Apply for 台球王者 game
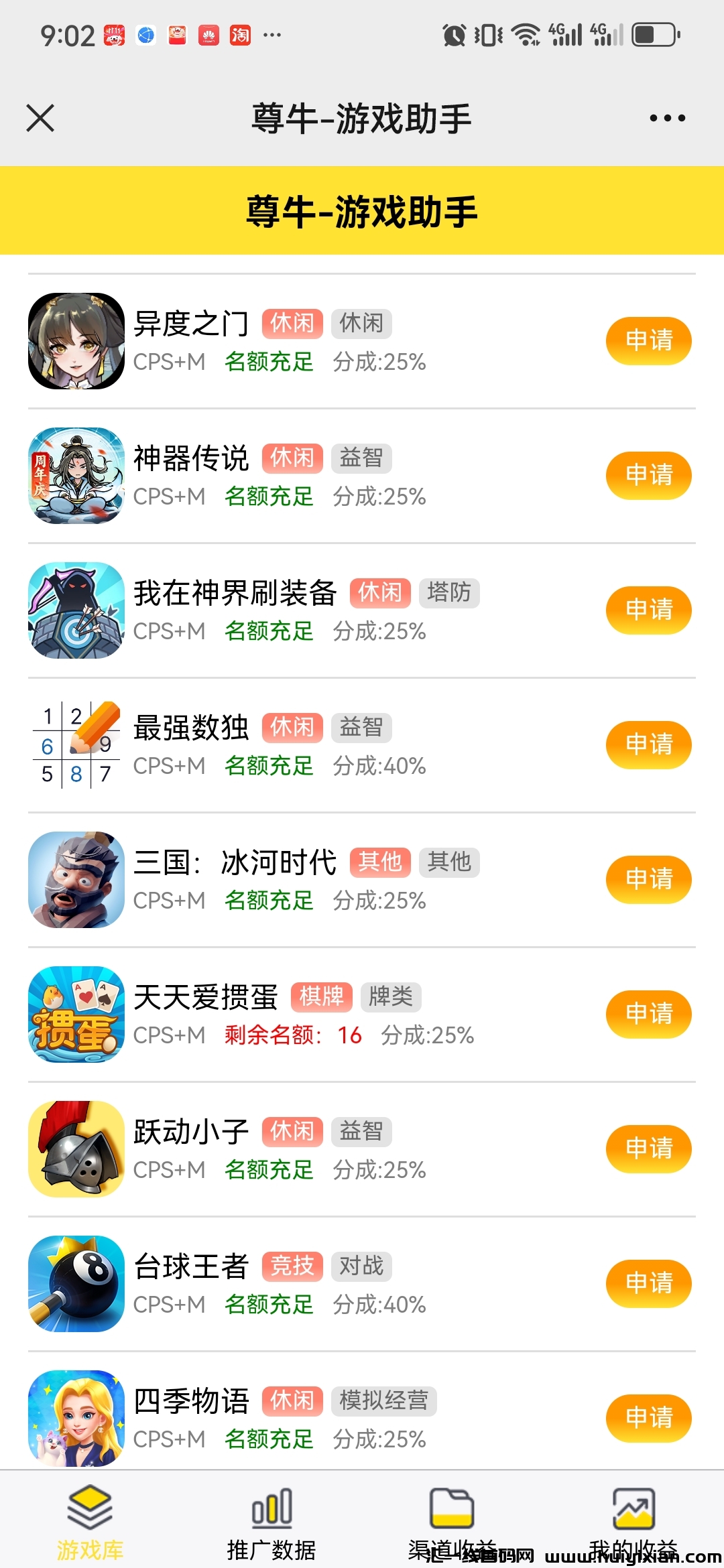This screenshot has height=1568, width=724. (x=648, y=1283)
